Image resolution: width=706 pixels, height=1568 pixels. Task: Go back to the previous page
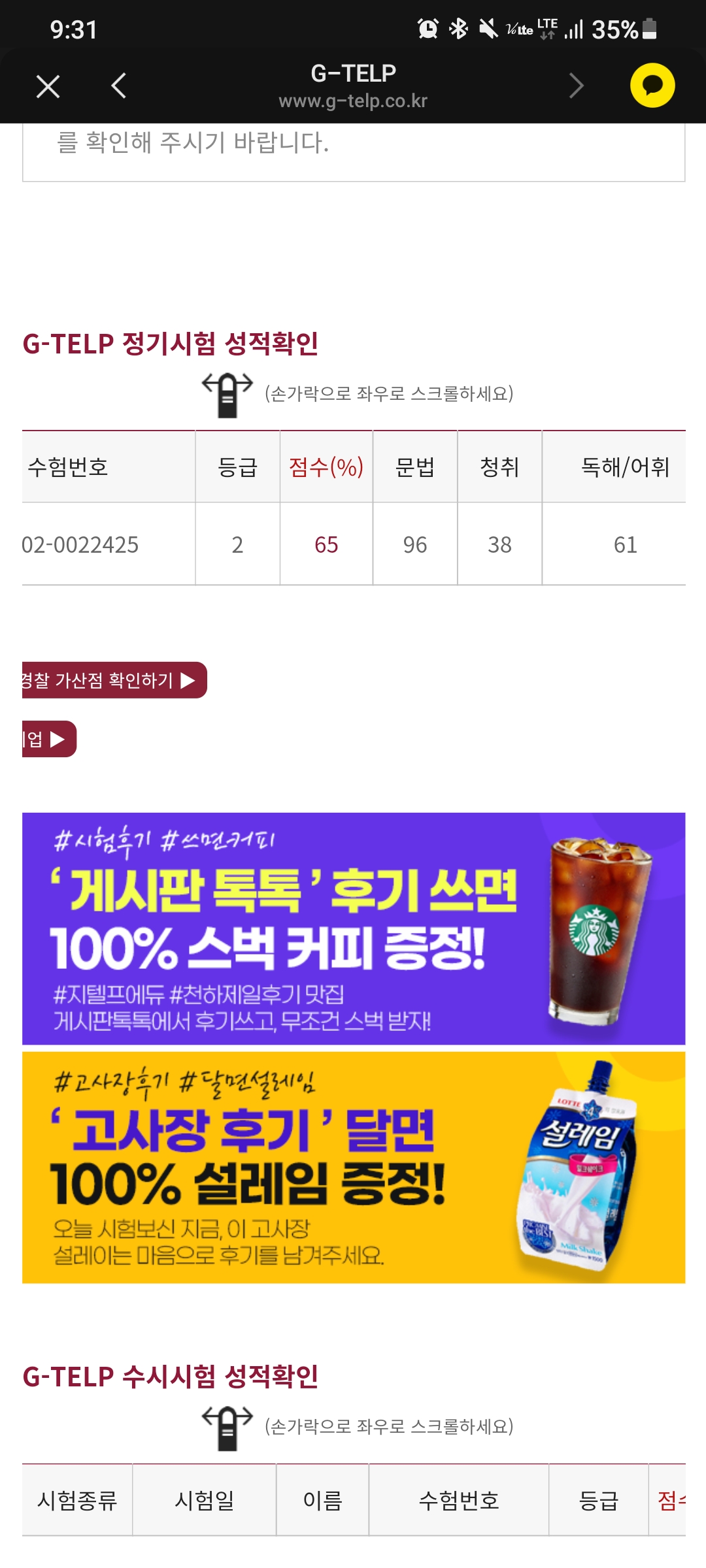(118, 86)
